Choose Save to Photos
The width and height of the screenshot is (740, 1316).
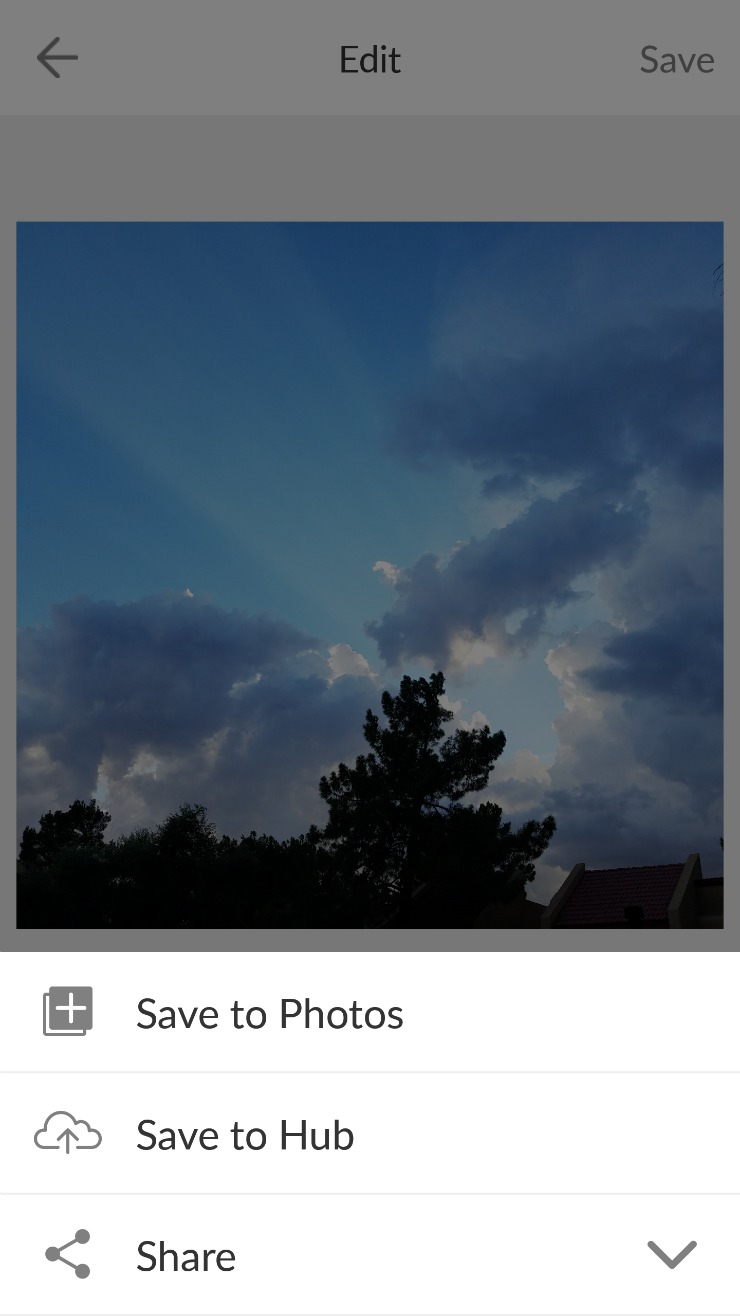pyautogui.click(x=370, y=1012)
